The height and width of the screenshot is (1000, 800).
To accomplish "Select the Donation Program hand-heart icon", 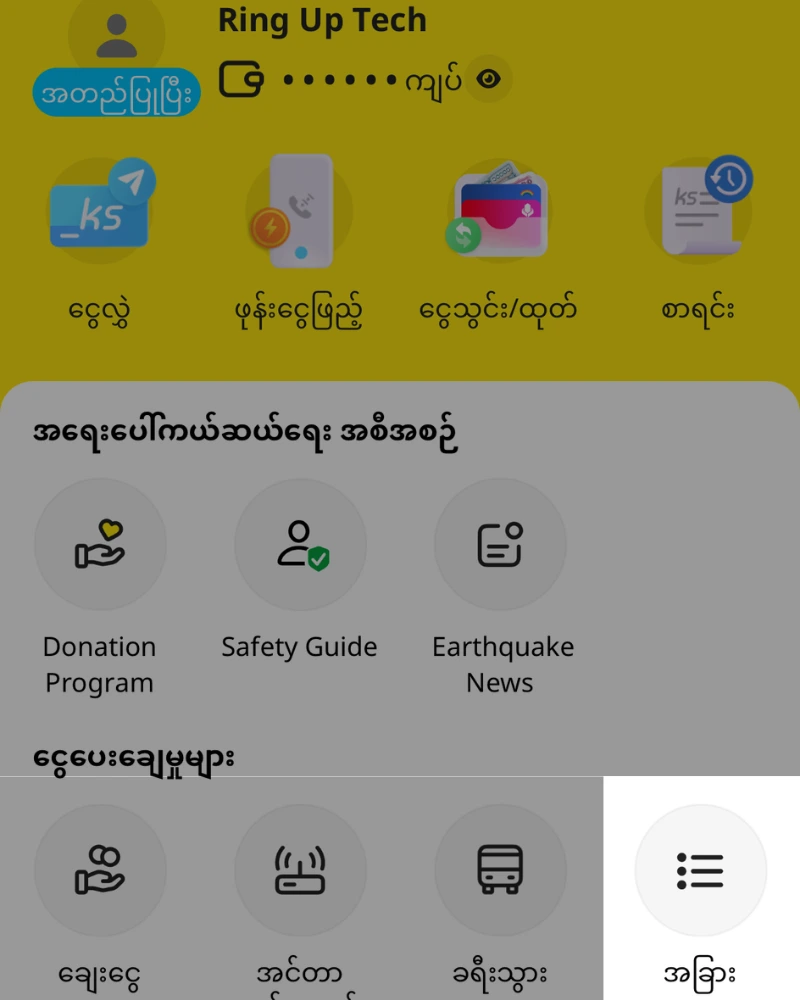I will point(100,545).
